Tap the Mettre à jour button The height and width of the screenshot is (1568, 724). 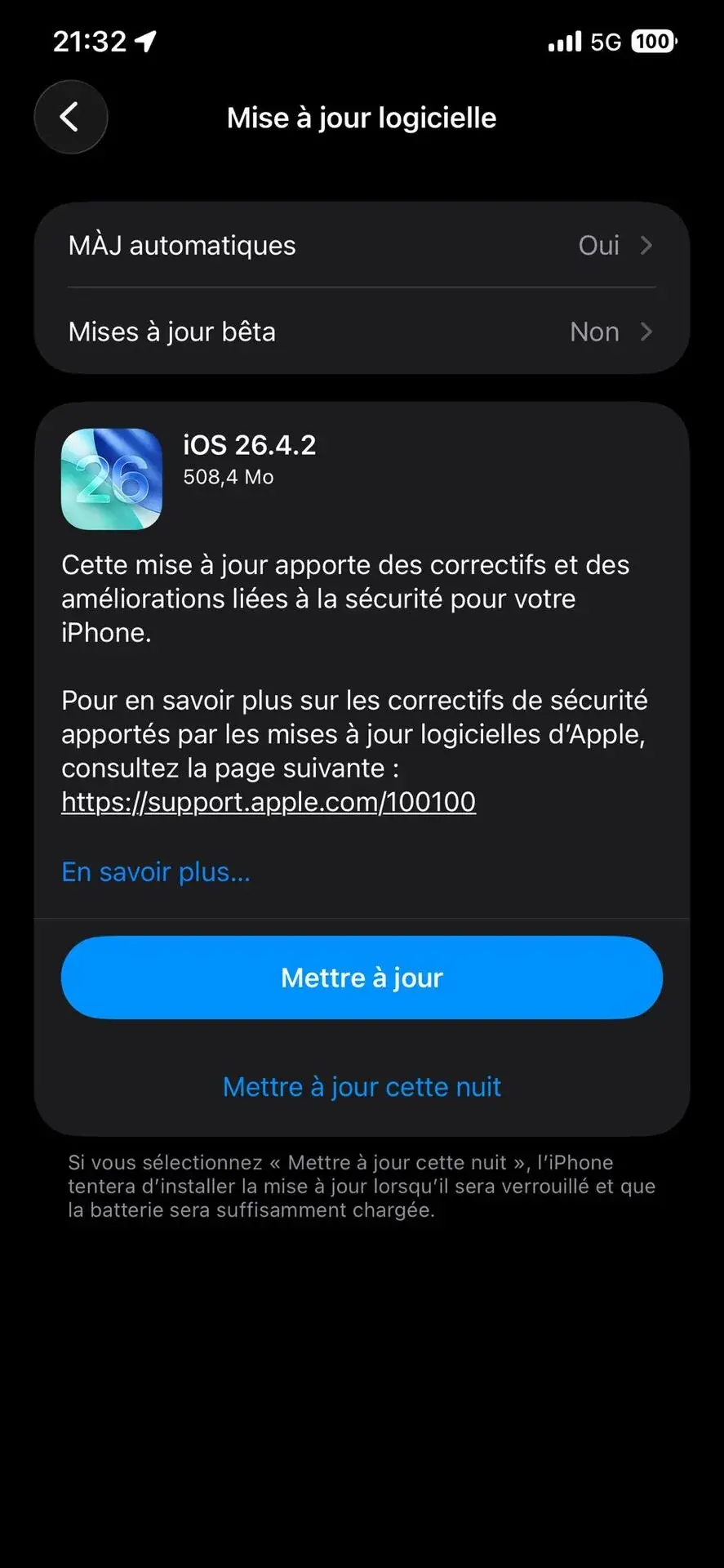pyautogui.click(x=362, y=978)
